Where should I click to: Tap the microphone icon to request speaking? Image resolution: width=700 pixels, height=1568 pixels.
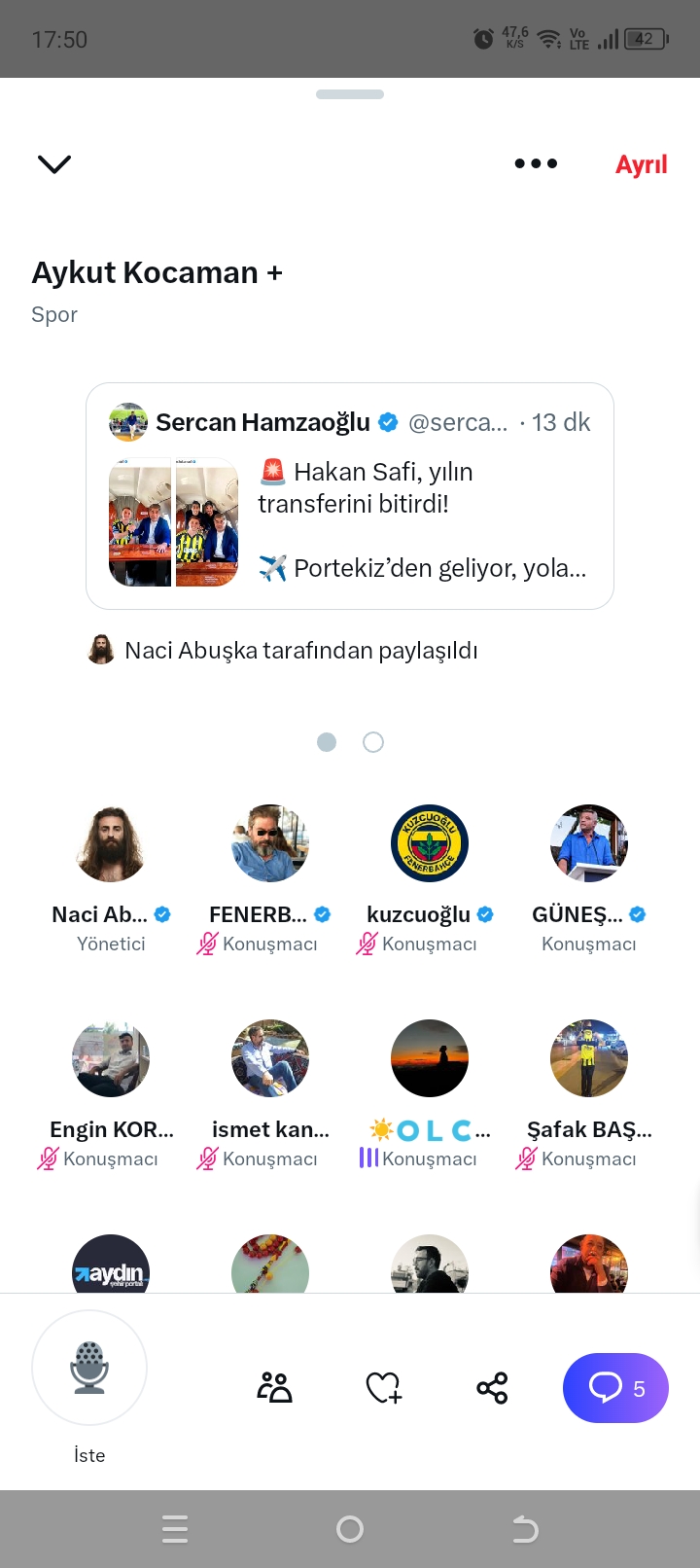click(89, 1368)
